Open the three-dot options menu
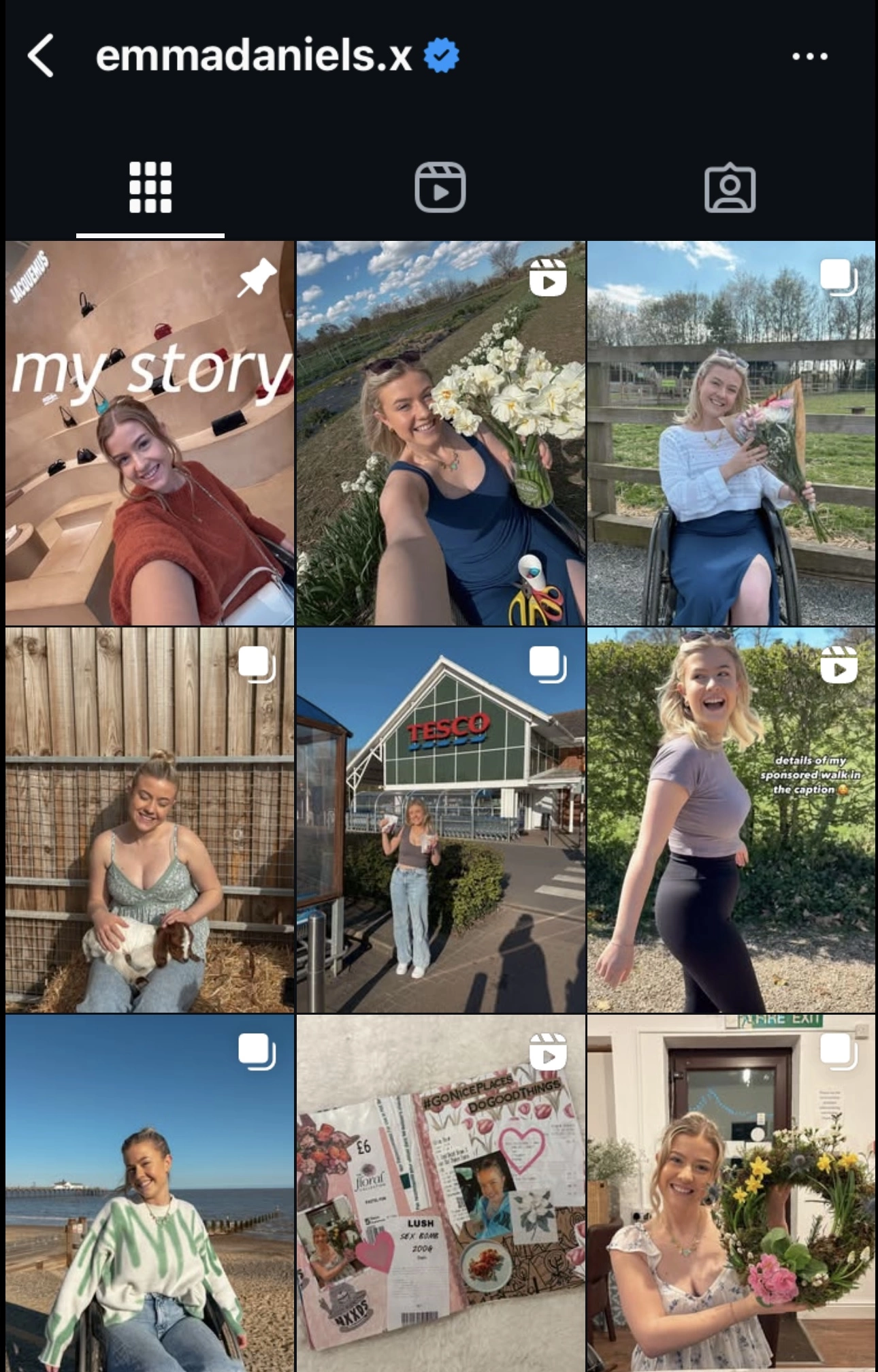878x1372 pixels. tap(809, 56)
